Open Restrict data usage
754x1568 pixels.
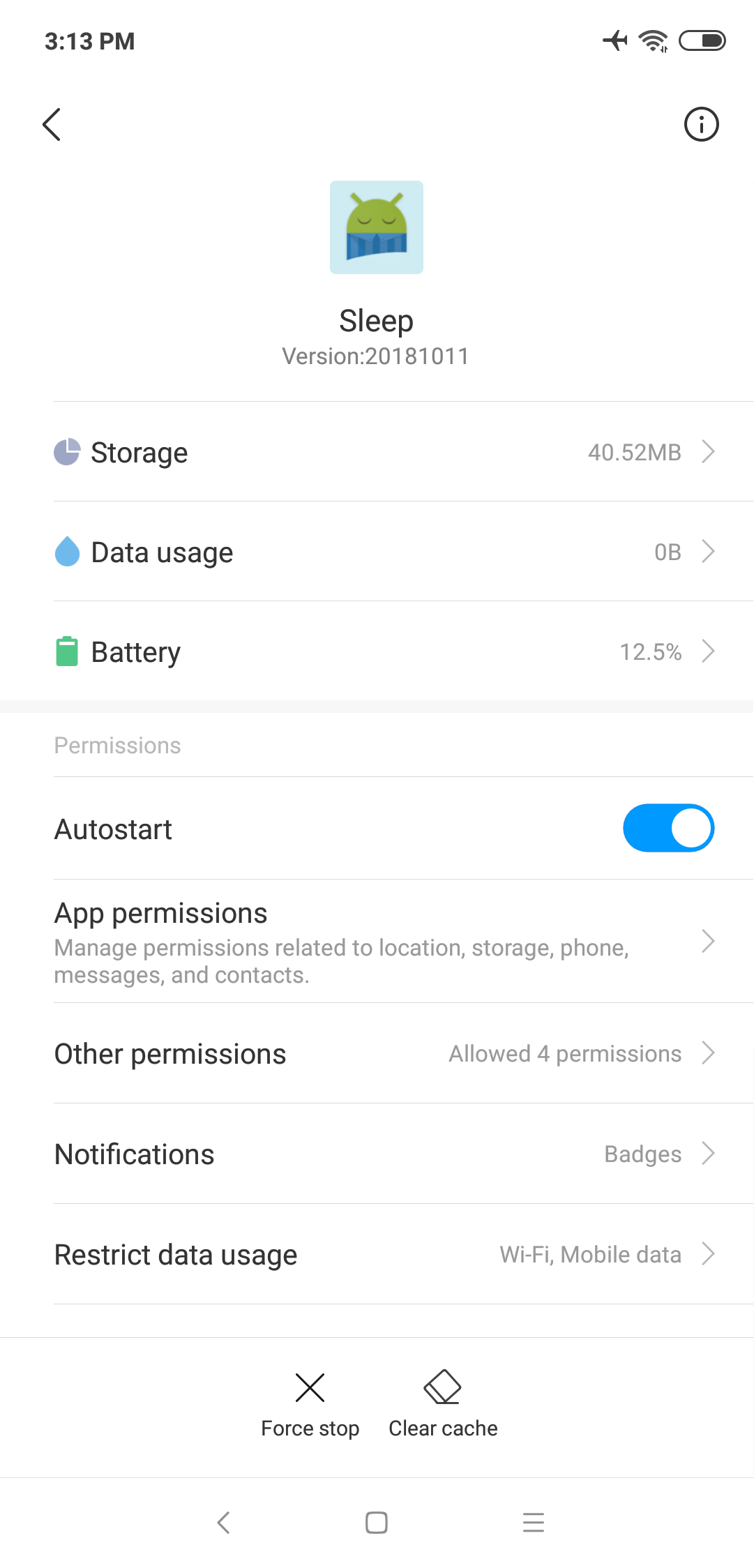point(377,1254)
